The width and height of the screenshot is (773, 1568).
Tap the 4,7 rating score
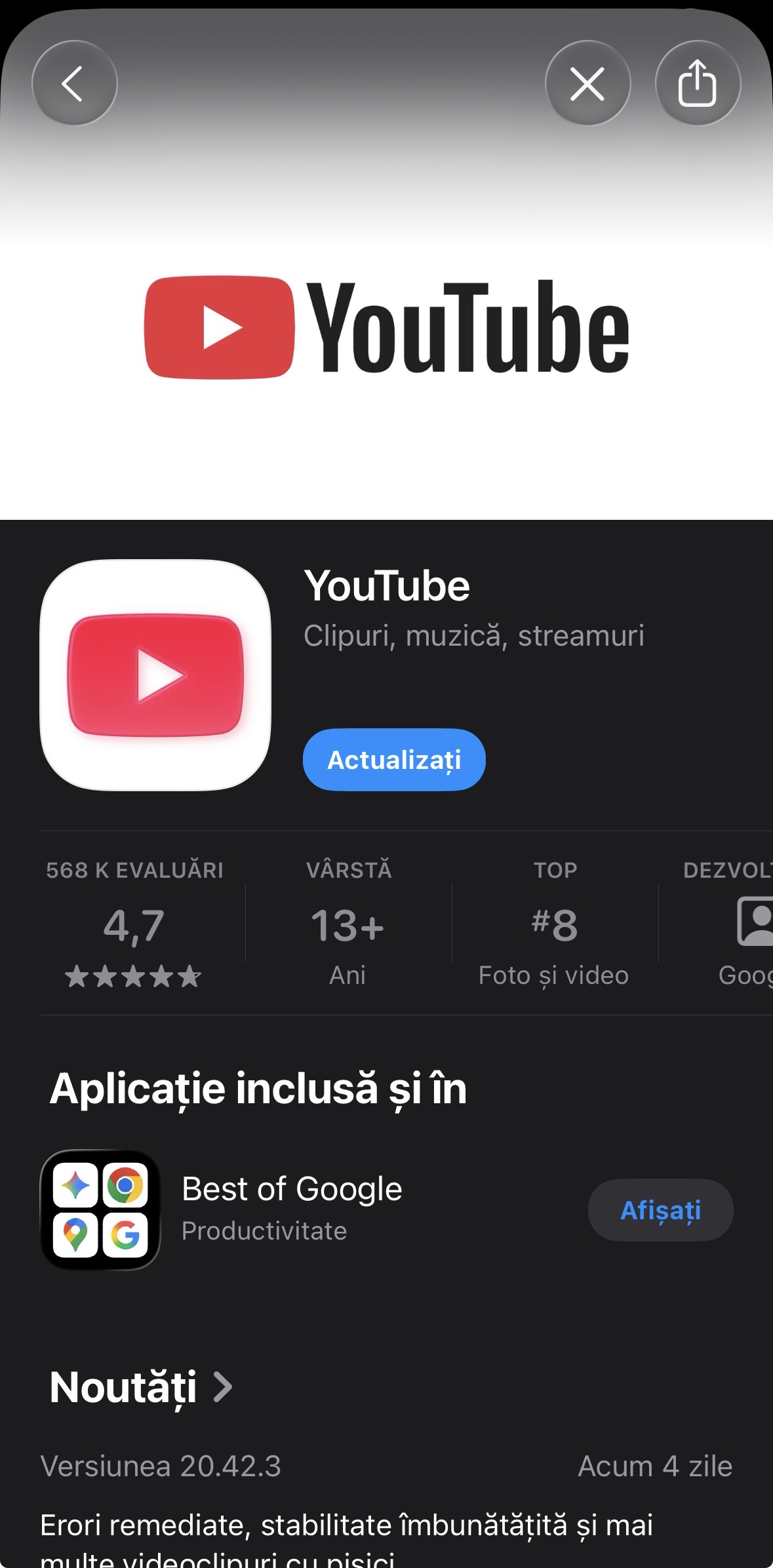(134, 926)
